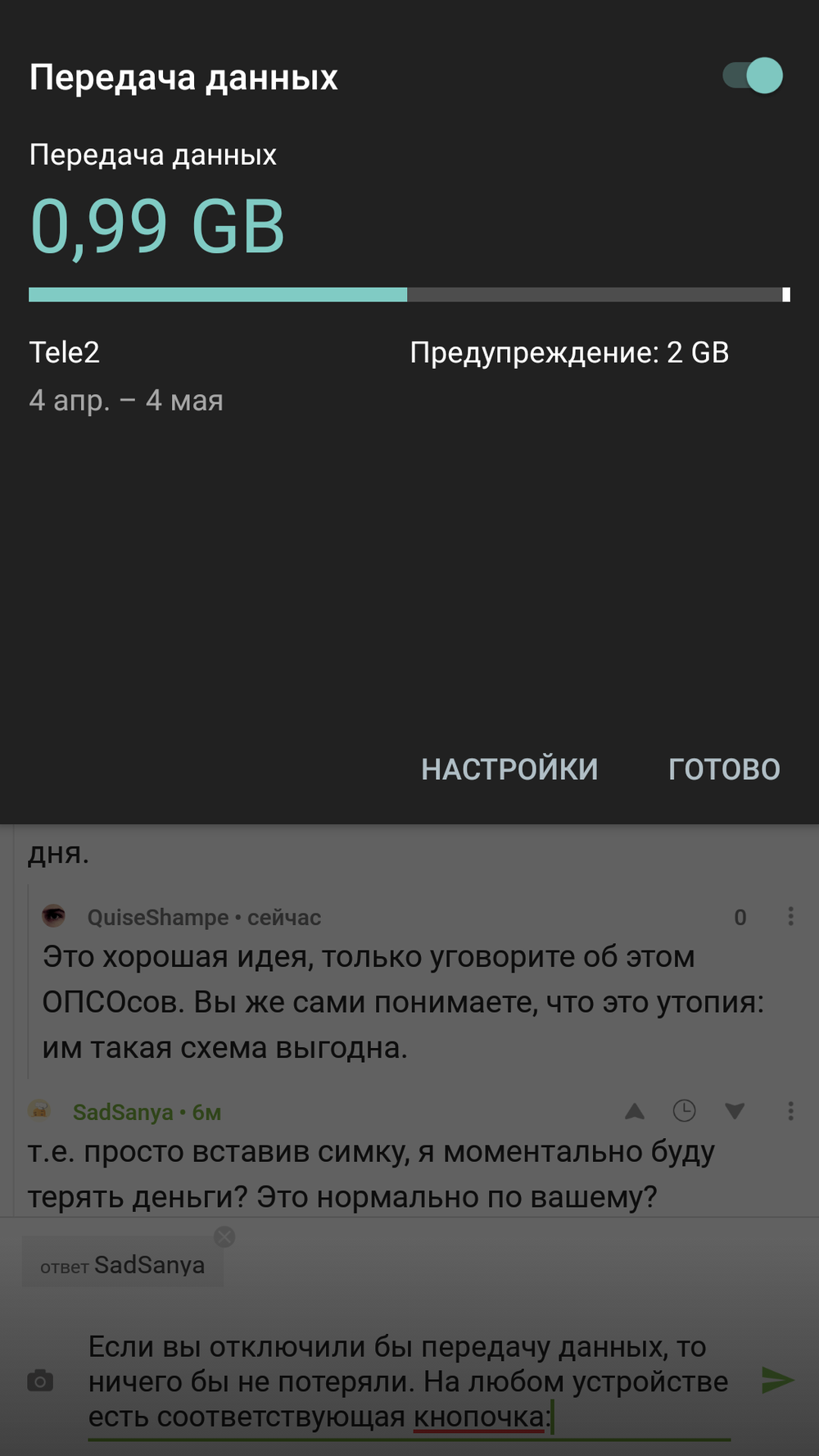Turn off the Передача данных switch

(x=753, y=76)
